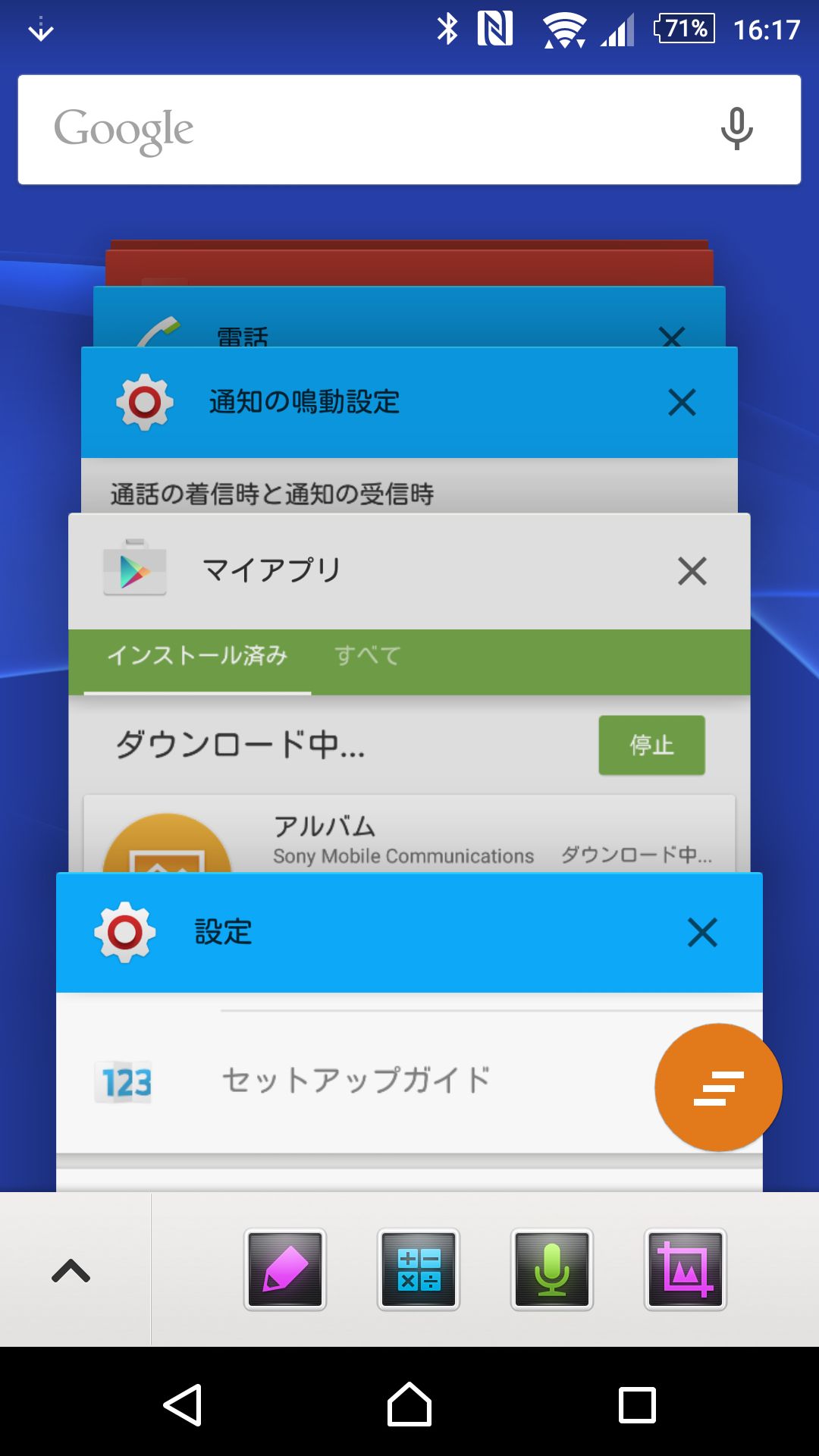
Task: Launch the calculator small app
Action: 419,1269
